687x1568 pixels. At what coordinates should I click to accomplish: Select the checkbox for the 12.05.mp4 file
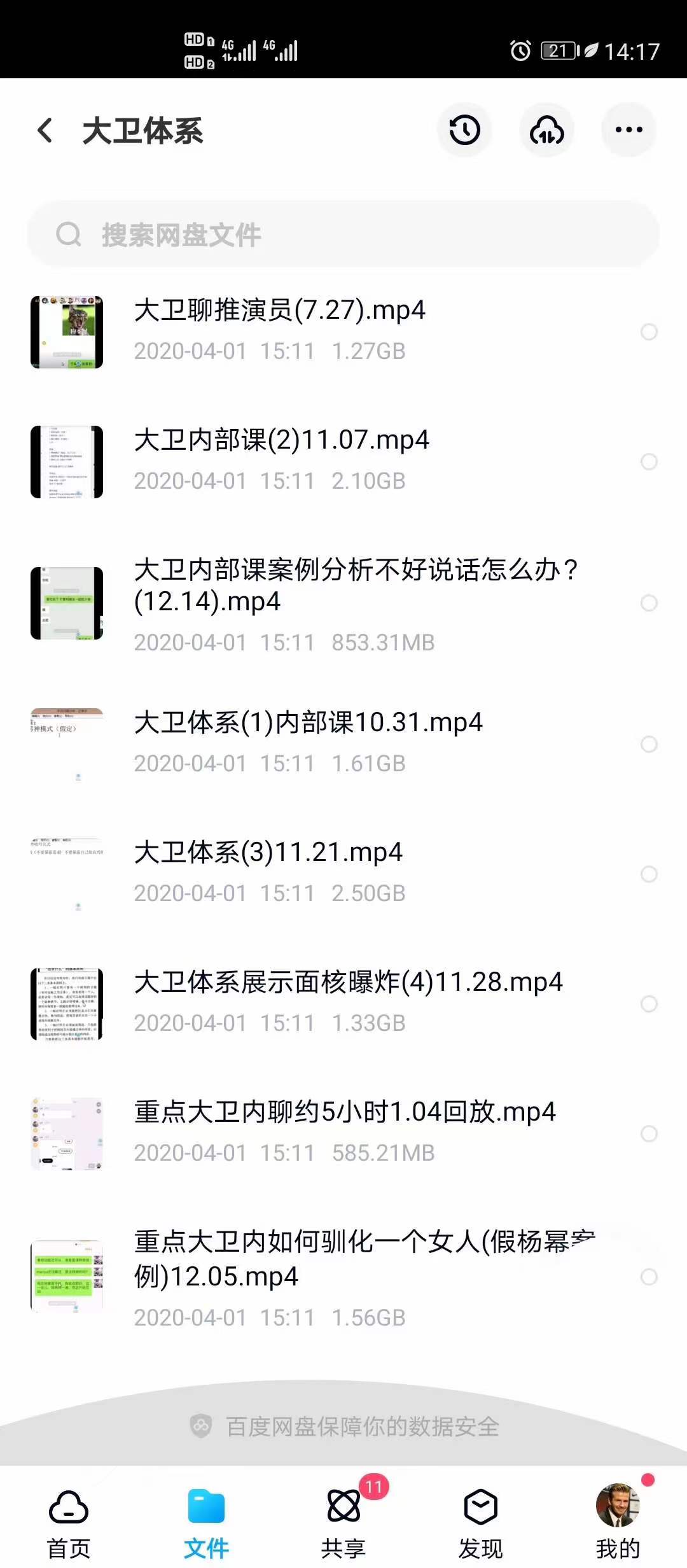point(649,1277)
